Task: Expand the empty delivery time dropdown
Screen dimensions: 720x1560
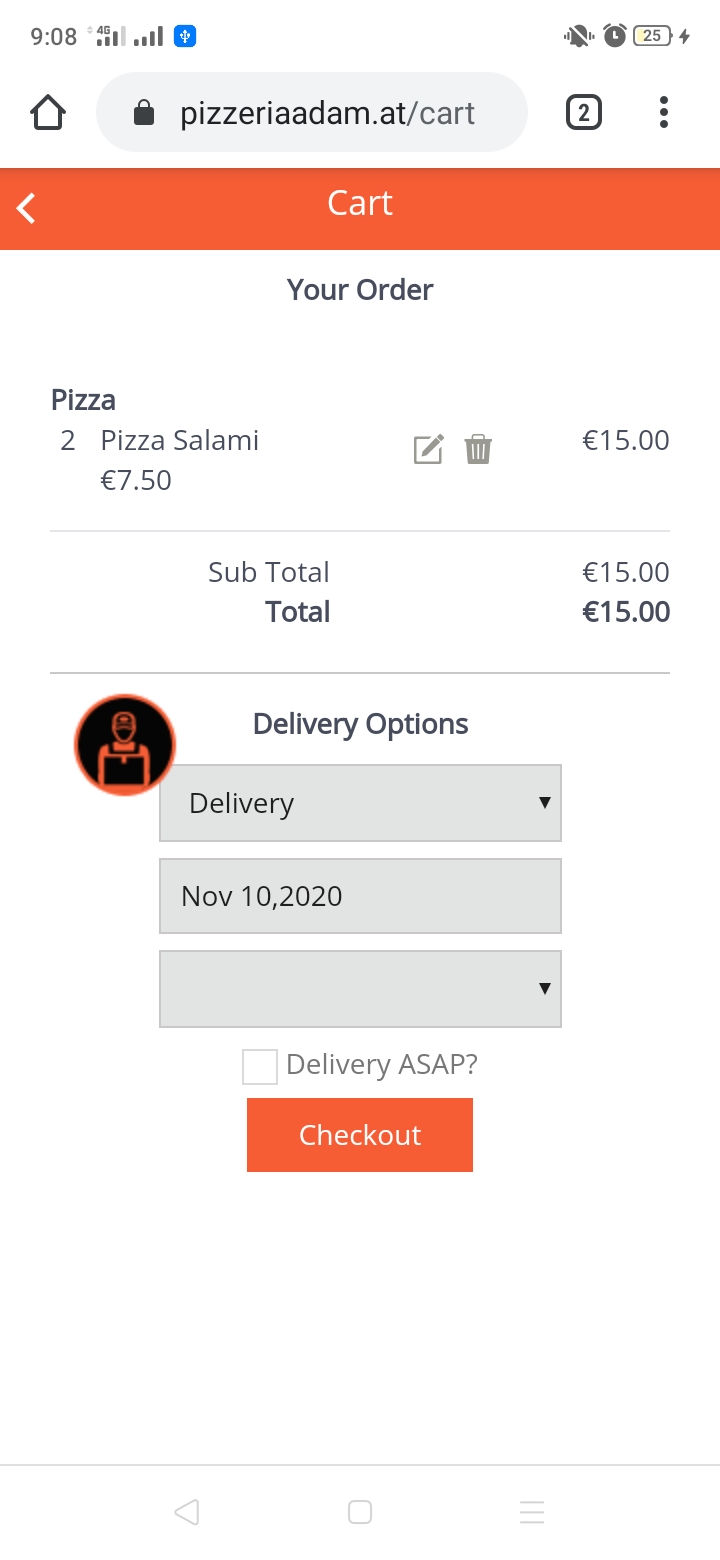Action: 360,989
